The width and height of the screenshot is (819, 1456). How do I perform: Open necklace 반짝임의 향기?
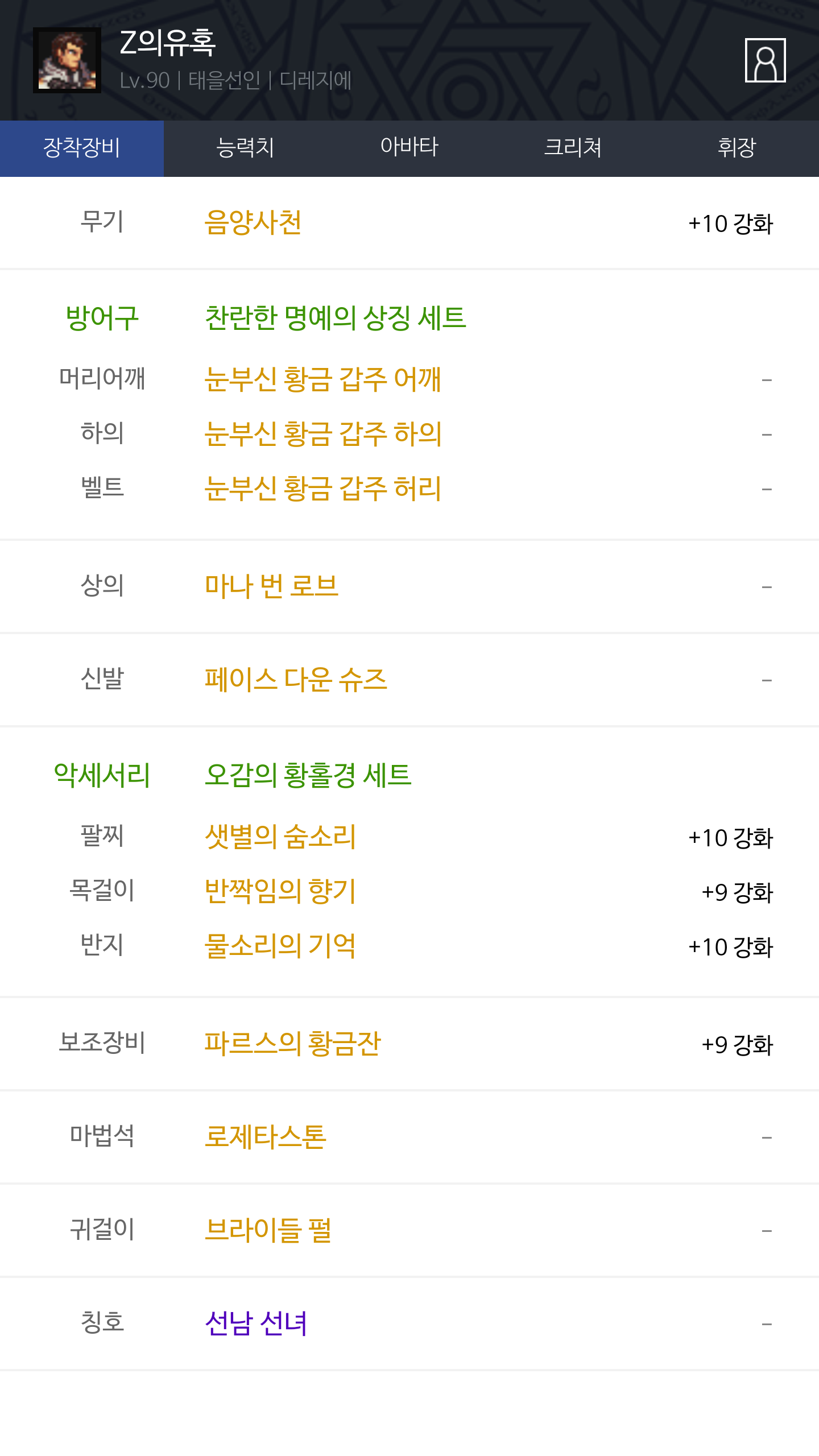[280, 891]
